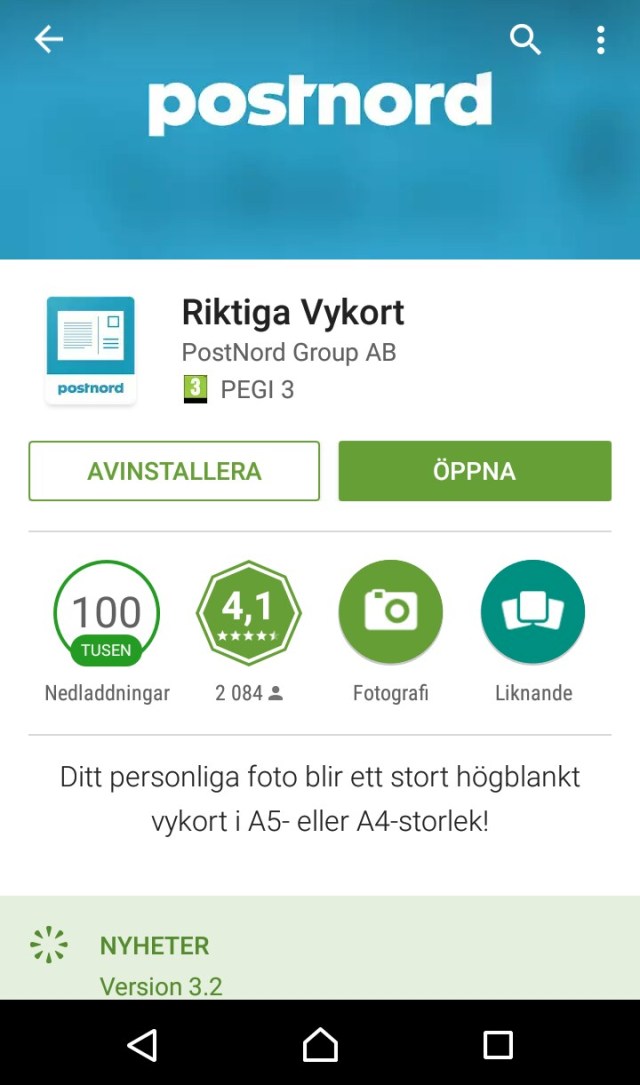Open the NYHETER version section

[x=154, y=946]
